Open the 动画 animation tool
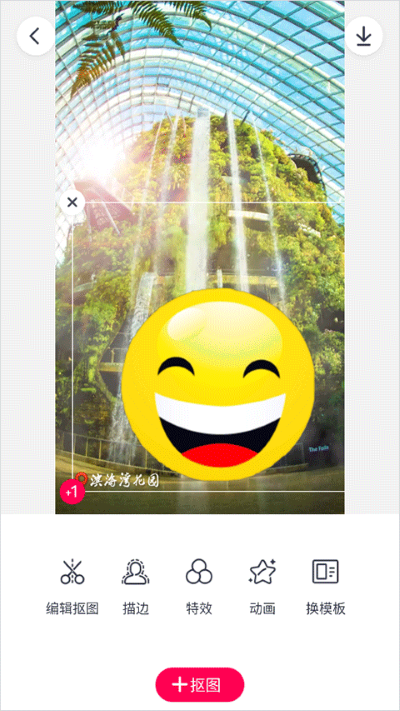400x711 pixels. 263,586
